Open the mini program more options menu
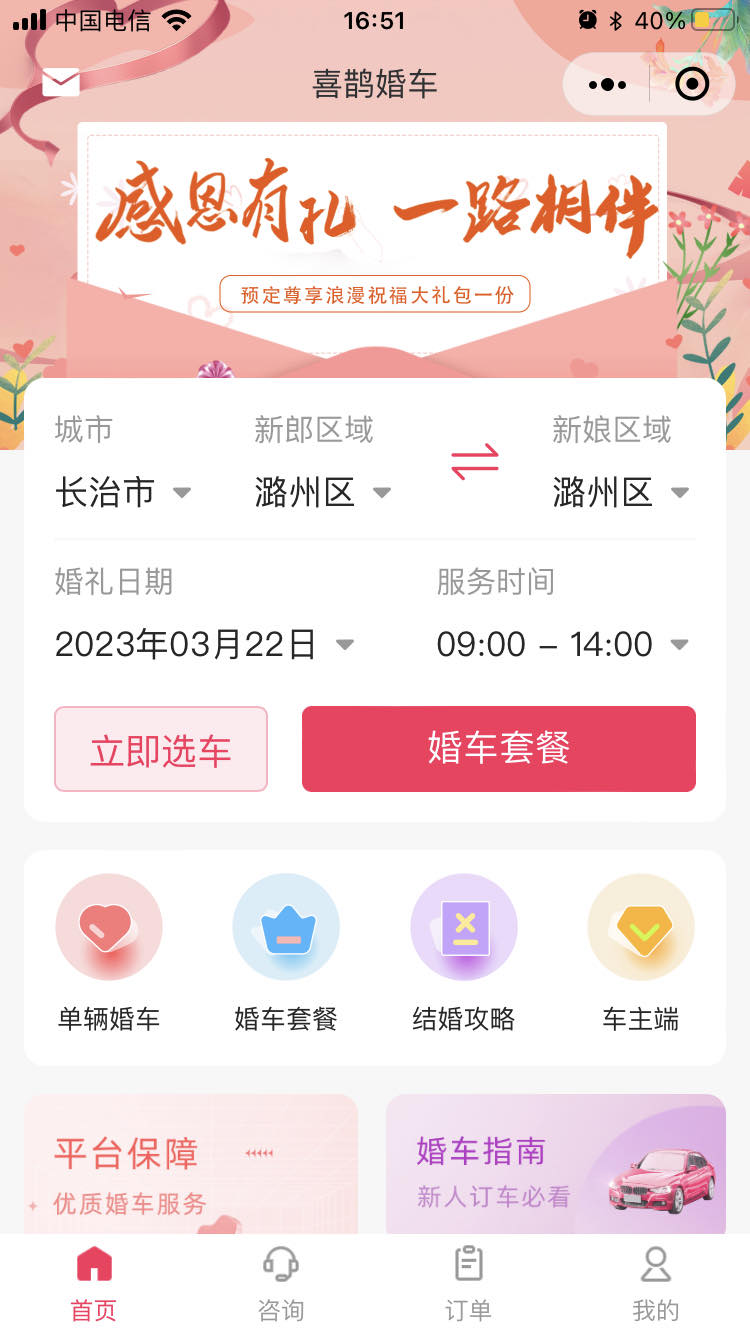The width and height of the screenshot is (750, 1334). click(x=607, y=85)
